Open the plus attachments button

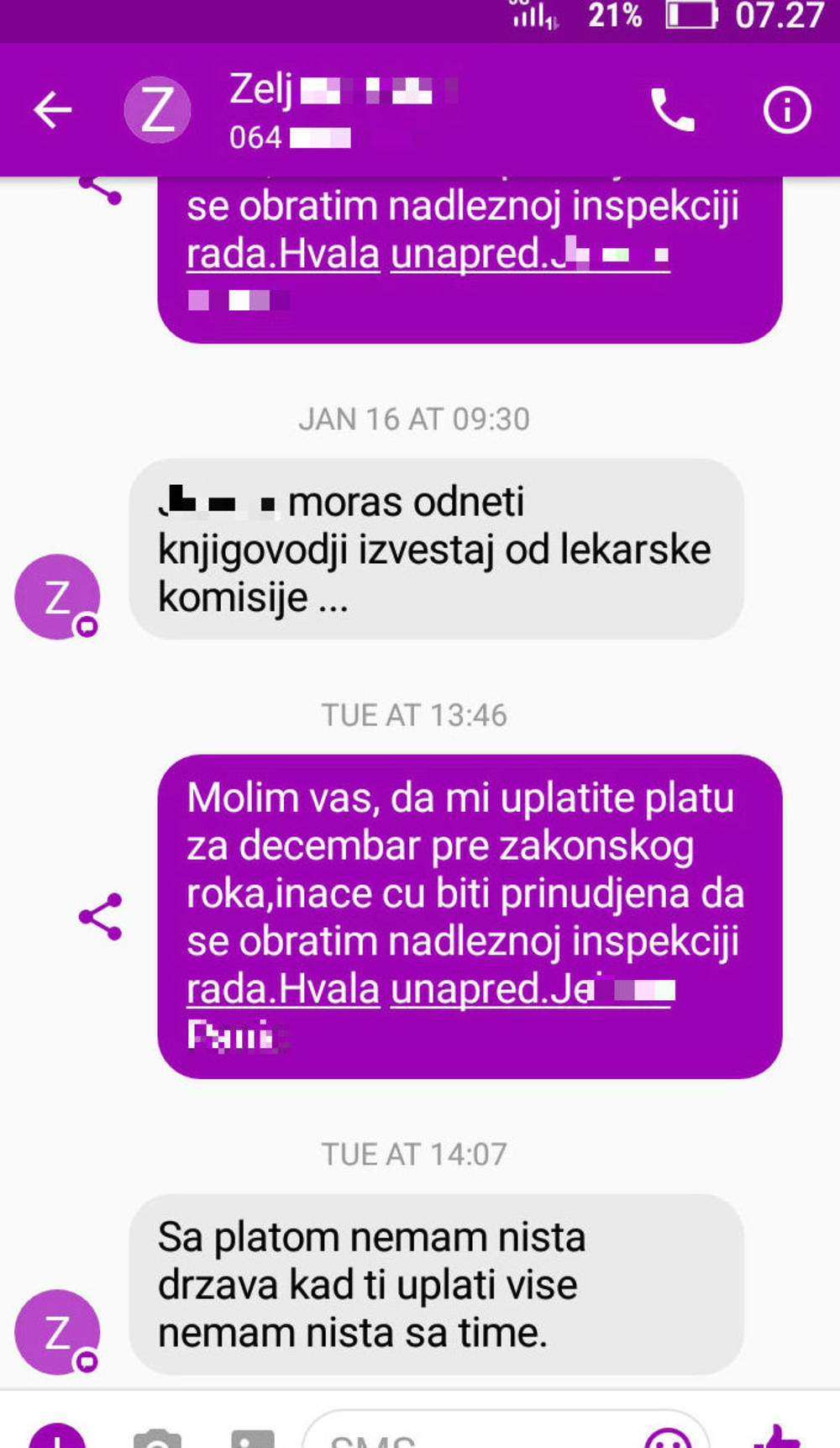[57, 1436]
